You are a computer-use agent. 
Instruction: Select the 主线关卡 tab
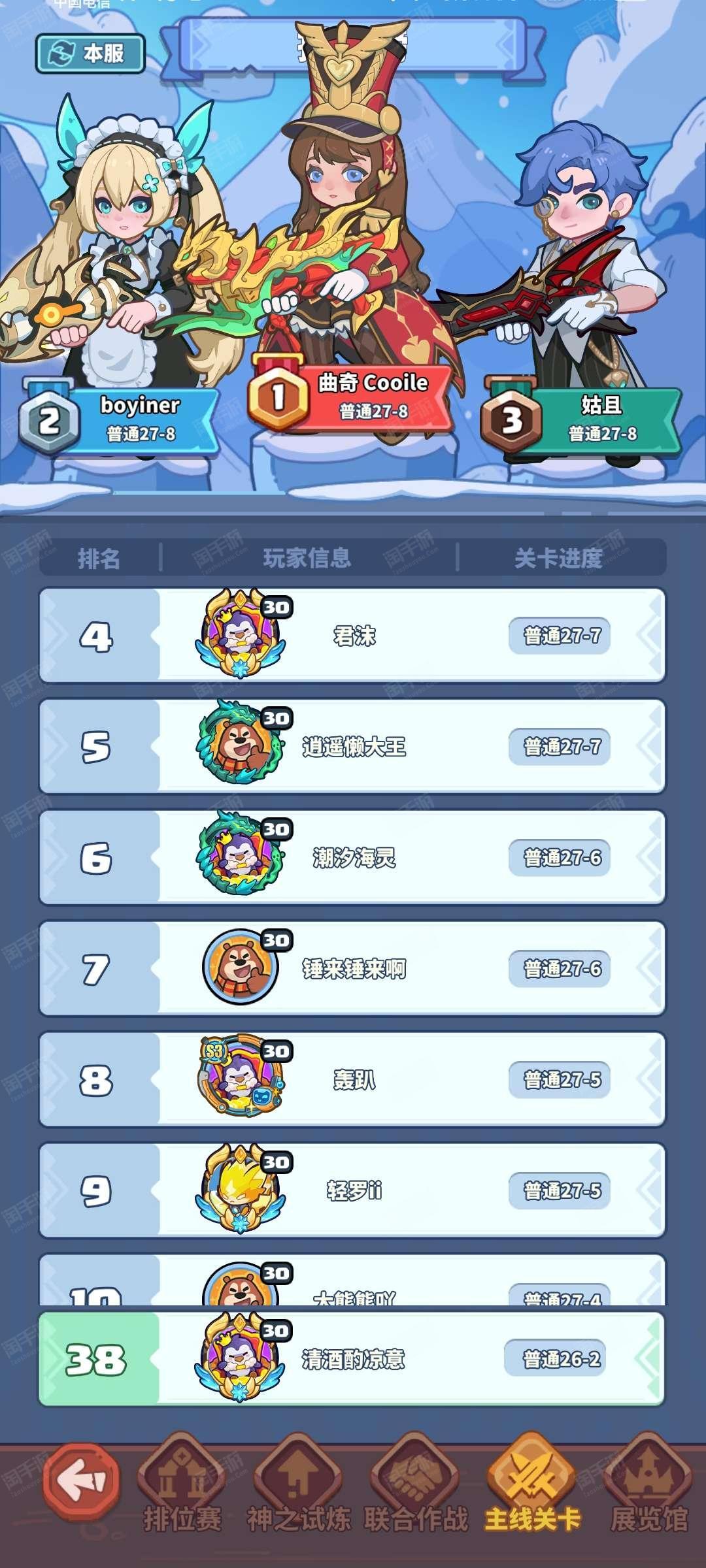click(x=531, y=1484)
